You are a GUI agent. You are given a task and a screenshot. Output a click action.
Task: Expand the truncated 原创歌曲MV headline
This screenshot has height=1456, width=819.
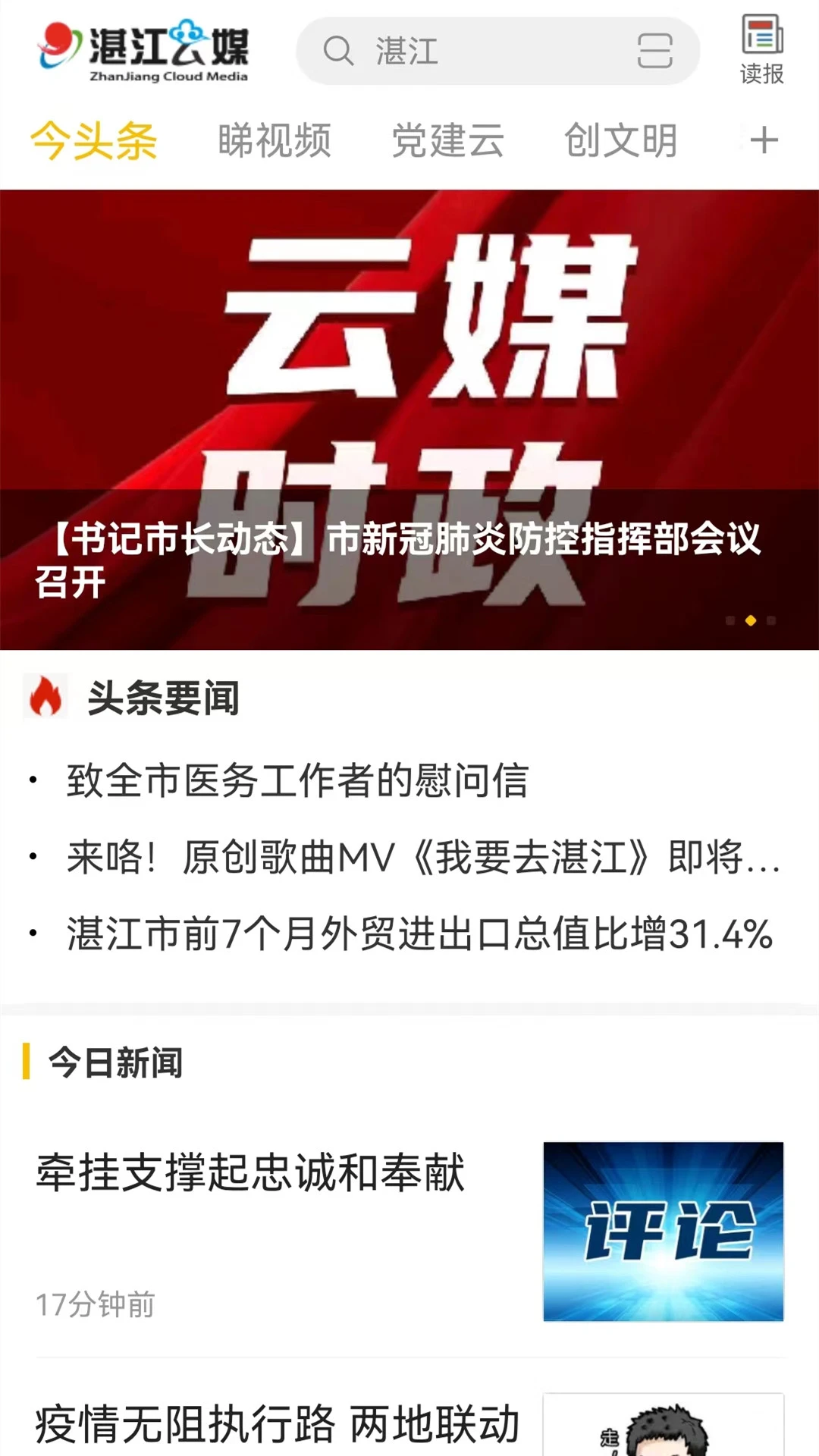[x=421, y=858]
